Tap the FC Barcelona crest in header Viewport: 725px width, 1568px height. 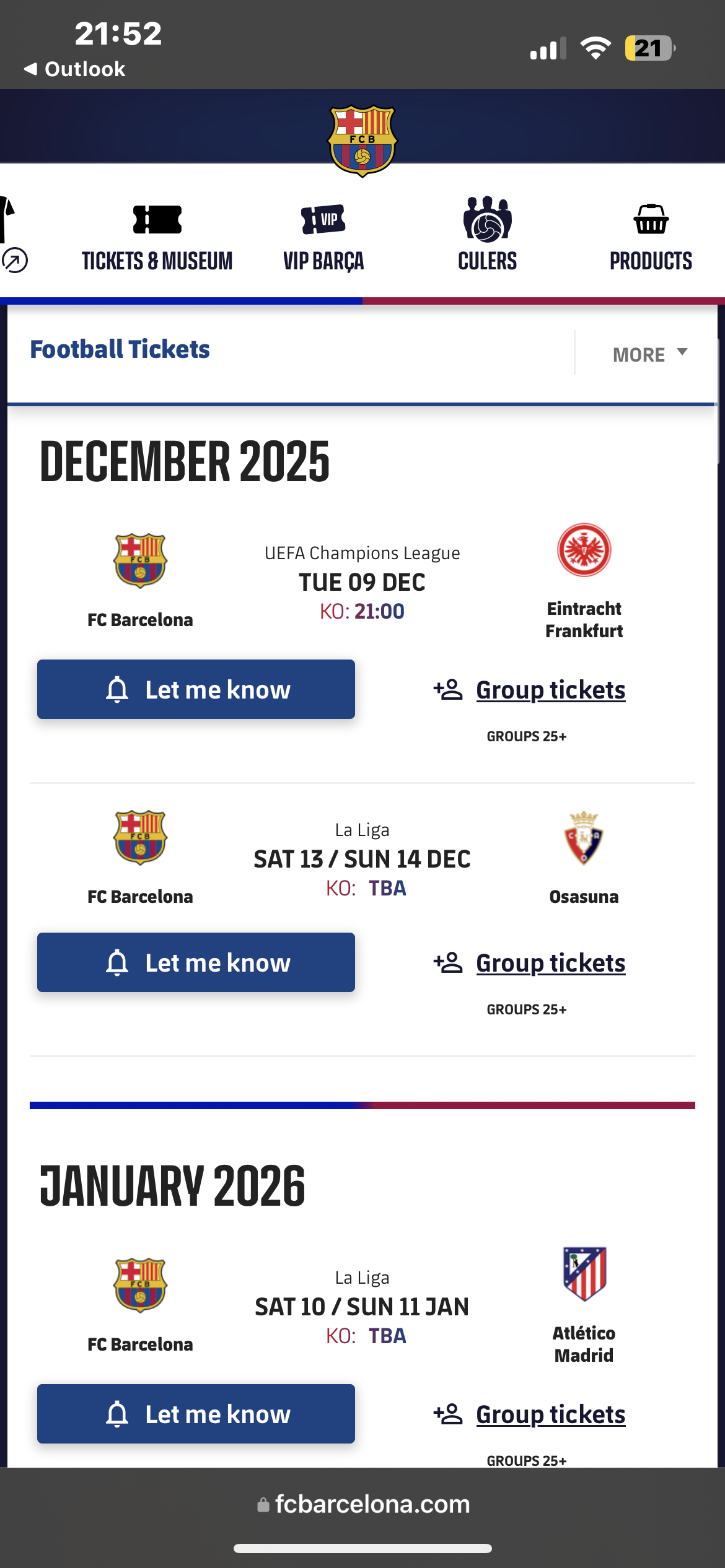pyautogui.click(x=362, y=141)
